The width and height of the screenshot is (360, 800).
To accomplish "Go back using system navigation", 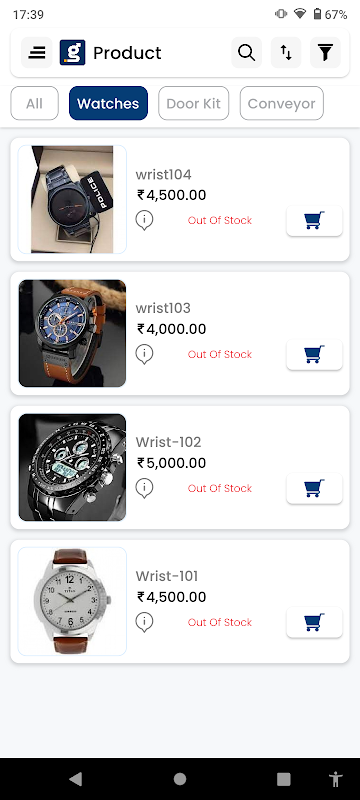I will pyautogui.click(x=75, y=779).
